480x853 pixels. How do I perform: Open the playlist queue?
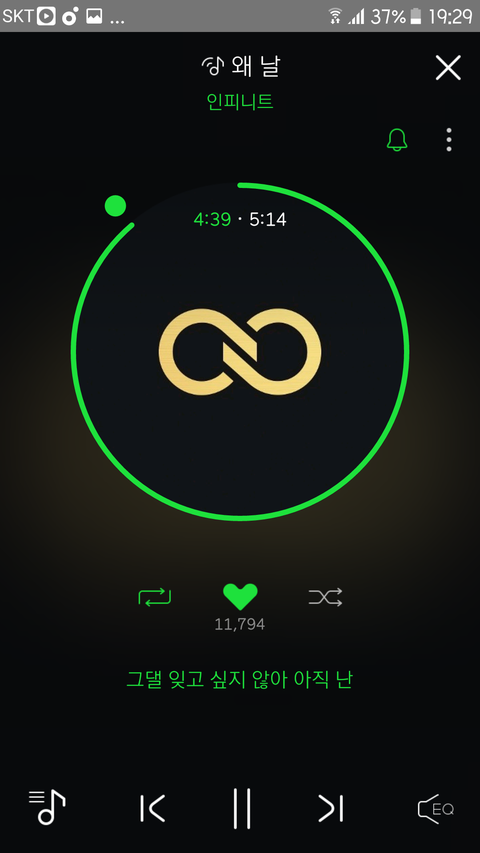(47, 807)
